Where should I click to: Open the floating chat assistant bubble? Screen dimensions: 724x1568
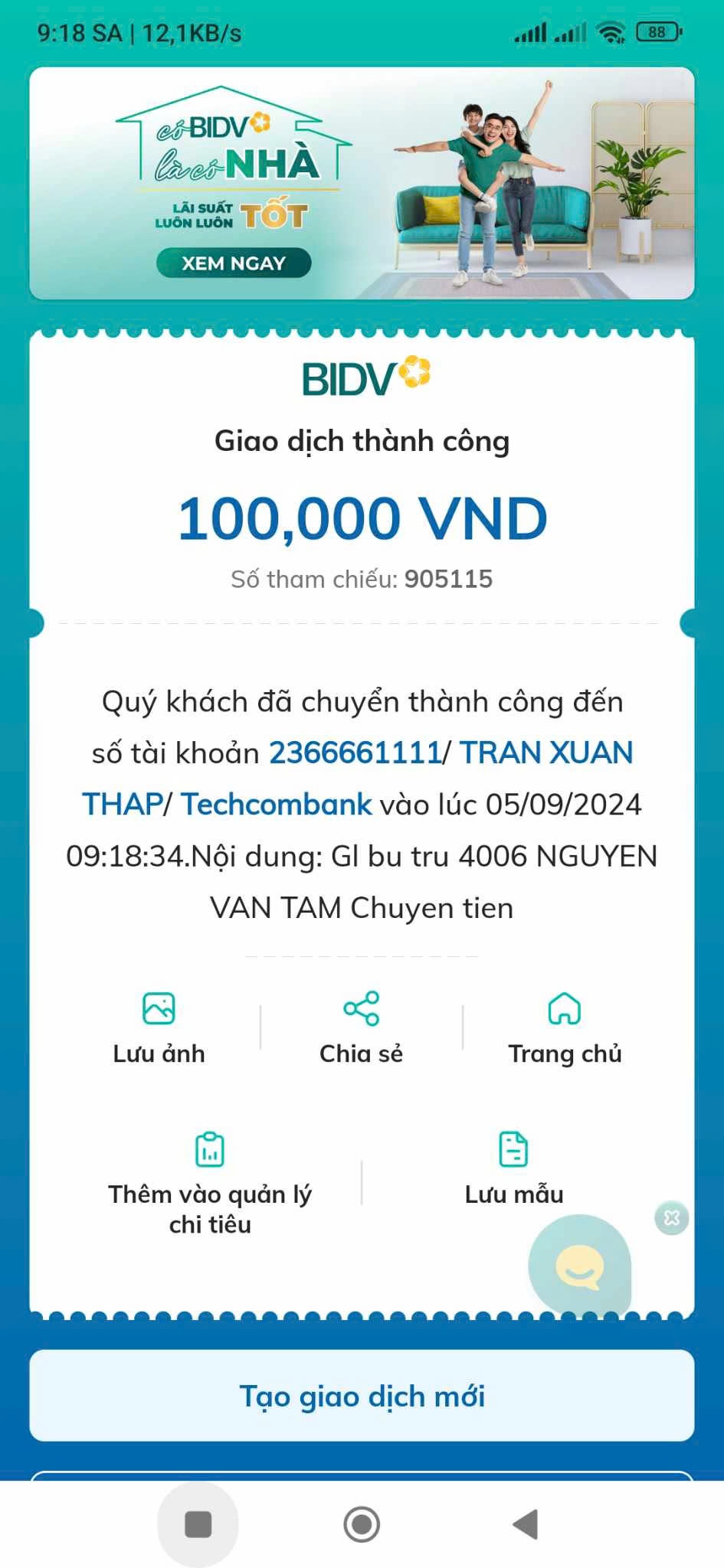(x=579, y=1266)
